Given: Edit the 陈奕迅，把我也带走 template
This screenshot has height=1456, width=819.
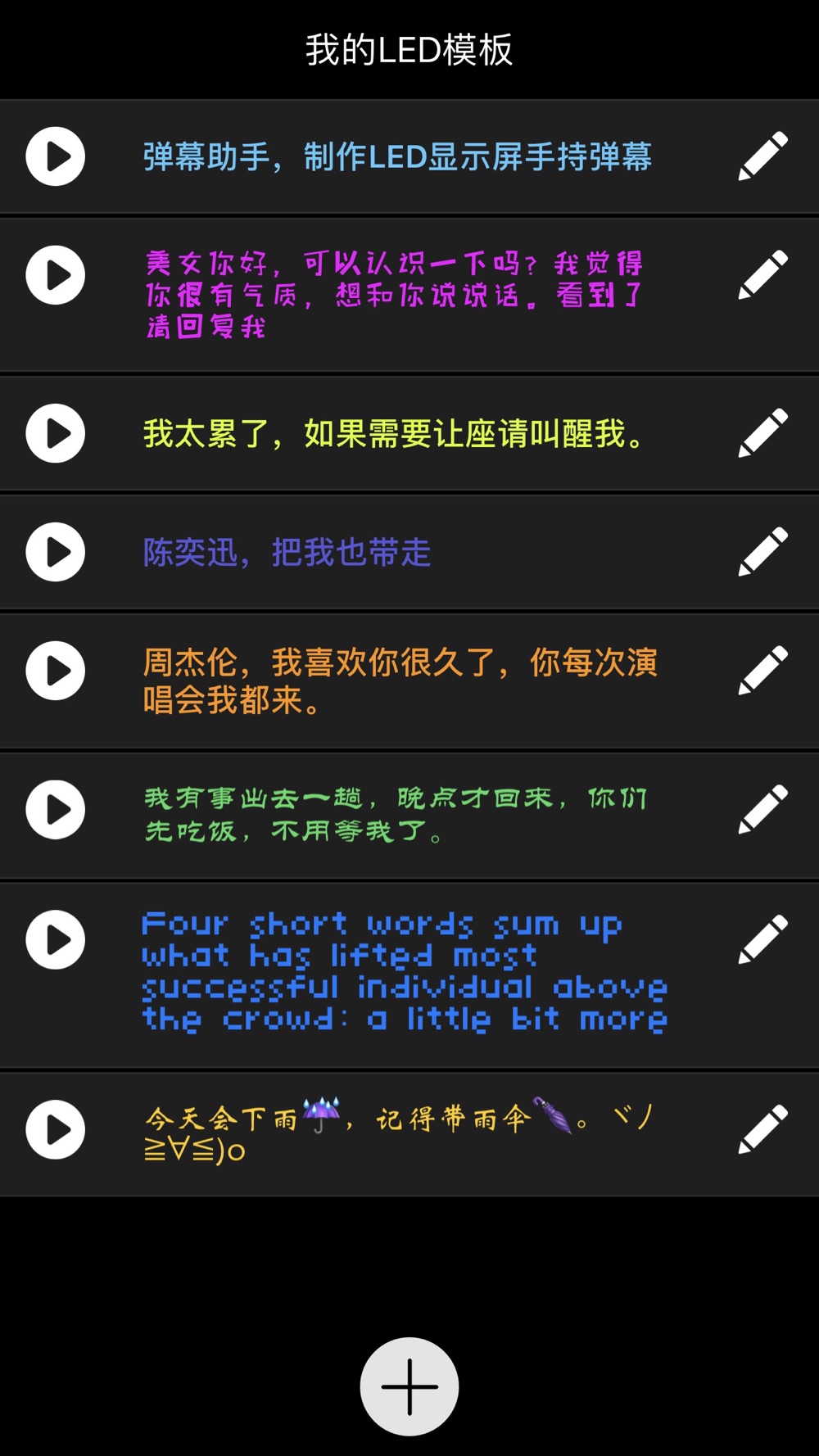Looking at the screenshot, I should [x=763, y=551].
